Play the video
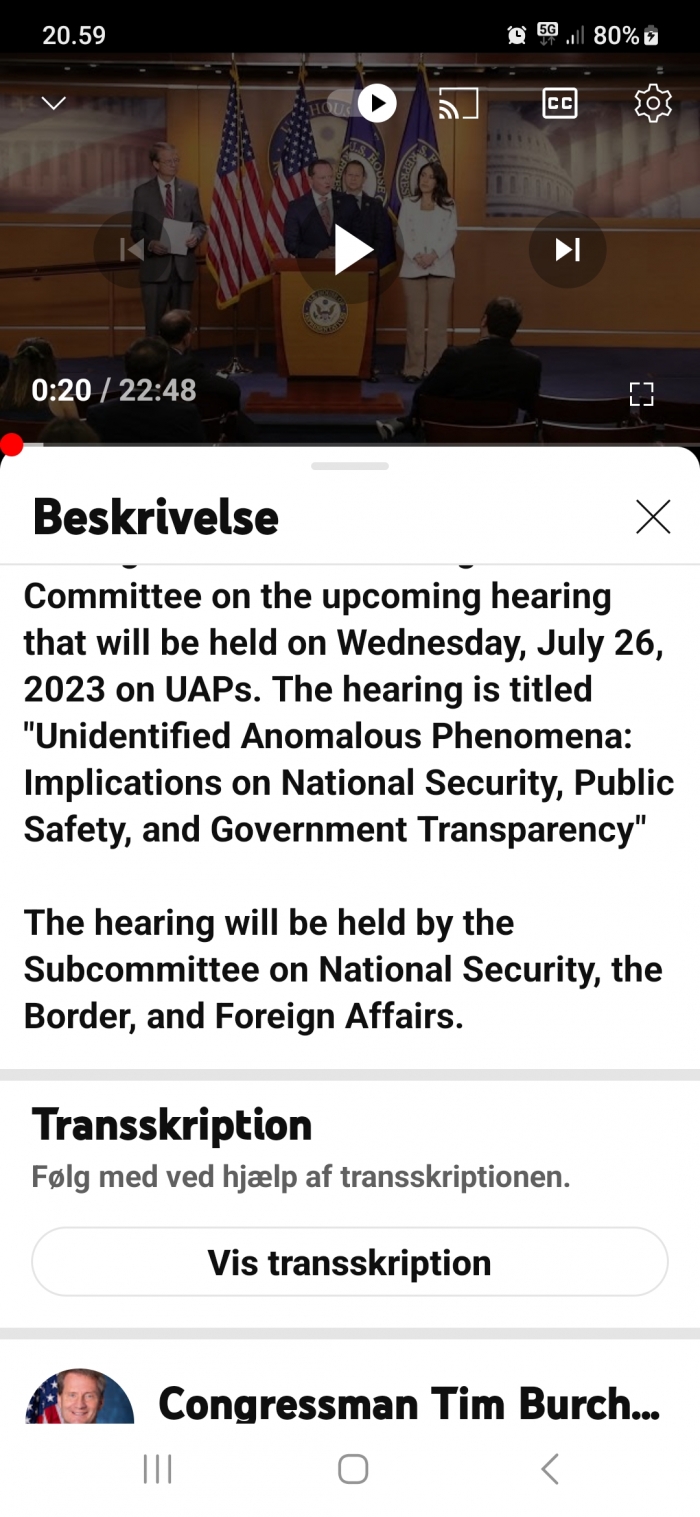700x1517 pixels. click(x=352, y=249)
